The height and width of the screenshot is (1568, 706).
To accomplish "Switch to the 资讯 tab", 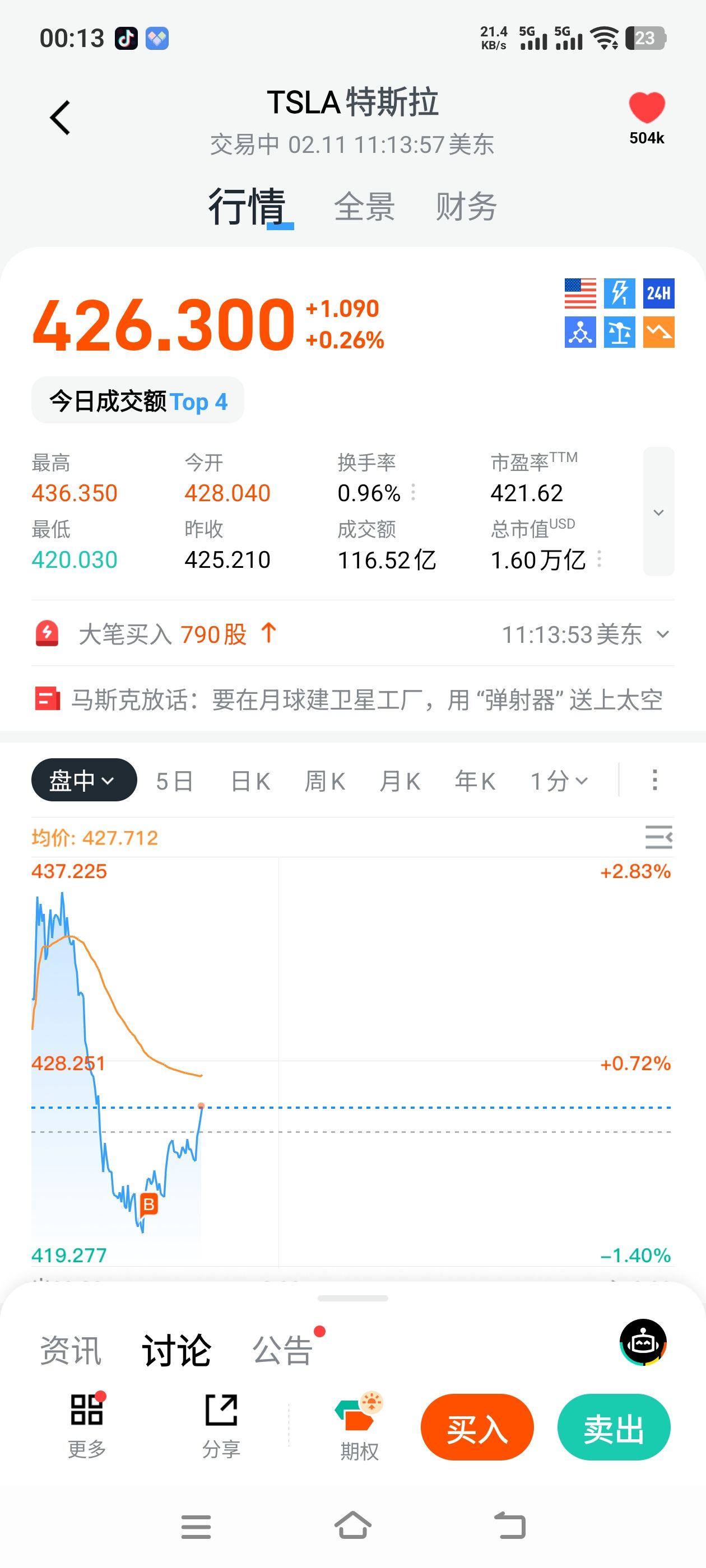I will pos(71,1351).
